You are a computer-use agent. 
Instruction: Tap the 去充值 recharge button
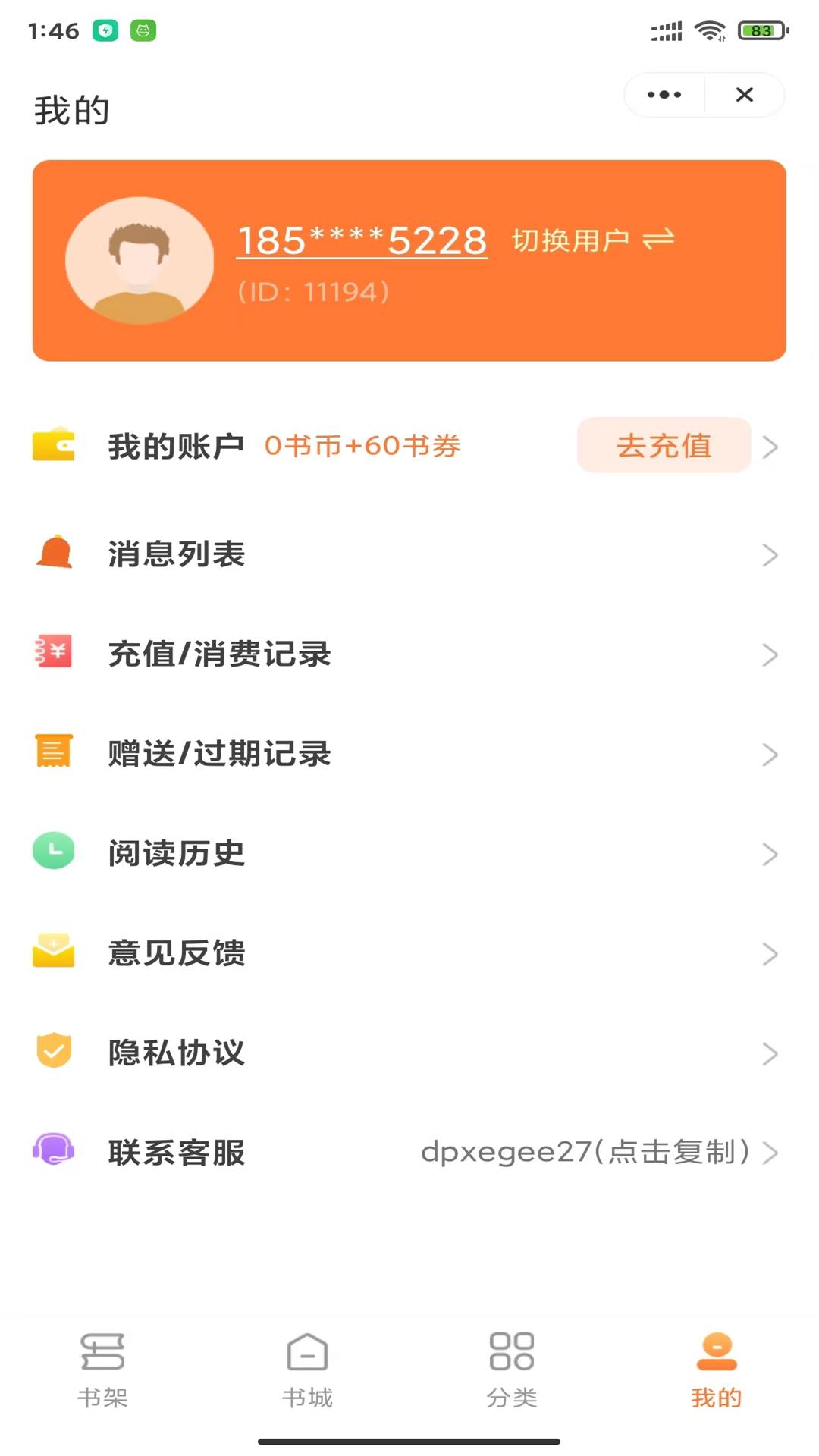[664, 446]
